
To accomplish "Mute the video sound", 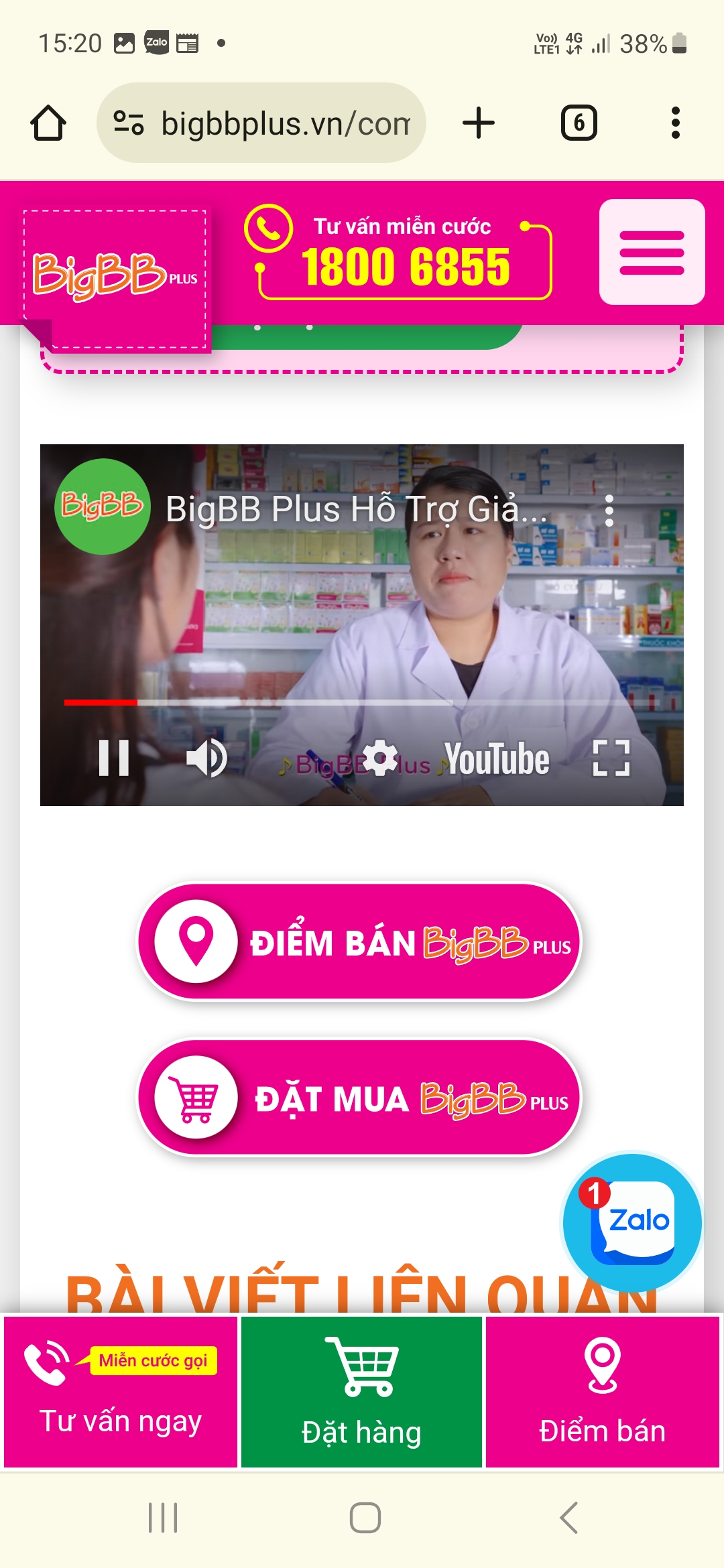I will 207,758.
